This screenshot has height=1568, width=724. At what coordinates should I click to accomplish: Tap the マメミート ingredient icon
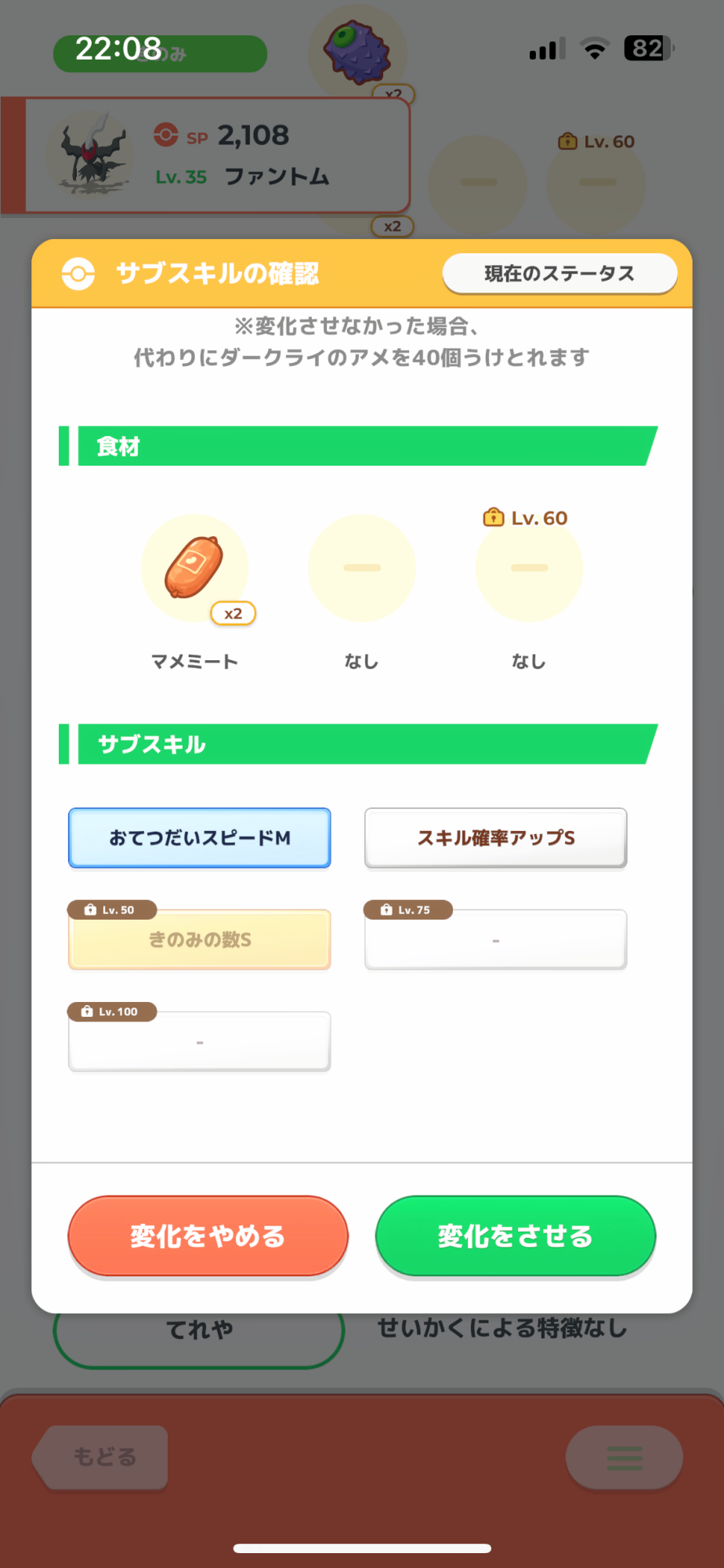point(194,568)
